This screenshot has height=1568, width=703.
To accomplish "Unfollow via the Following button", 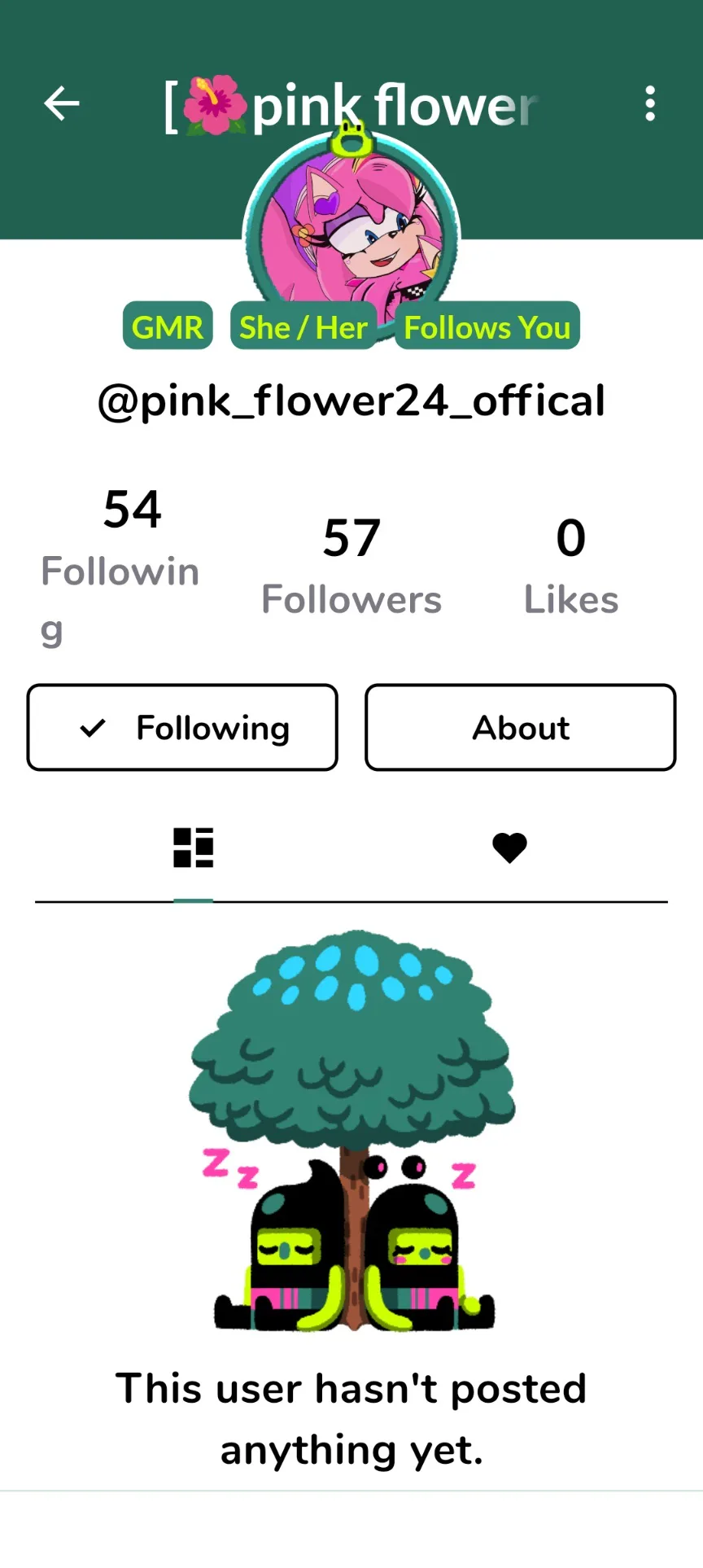I will coord(182,727).
